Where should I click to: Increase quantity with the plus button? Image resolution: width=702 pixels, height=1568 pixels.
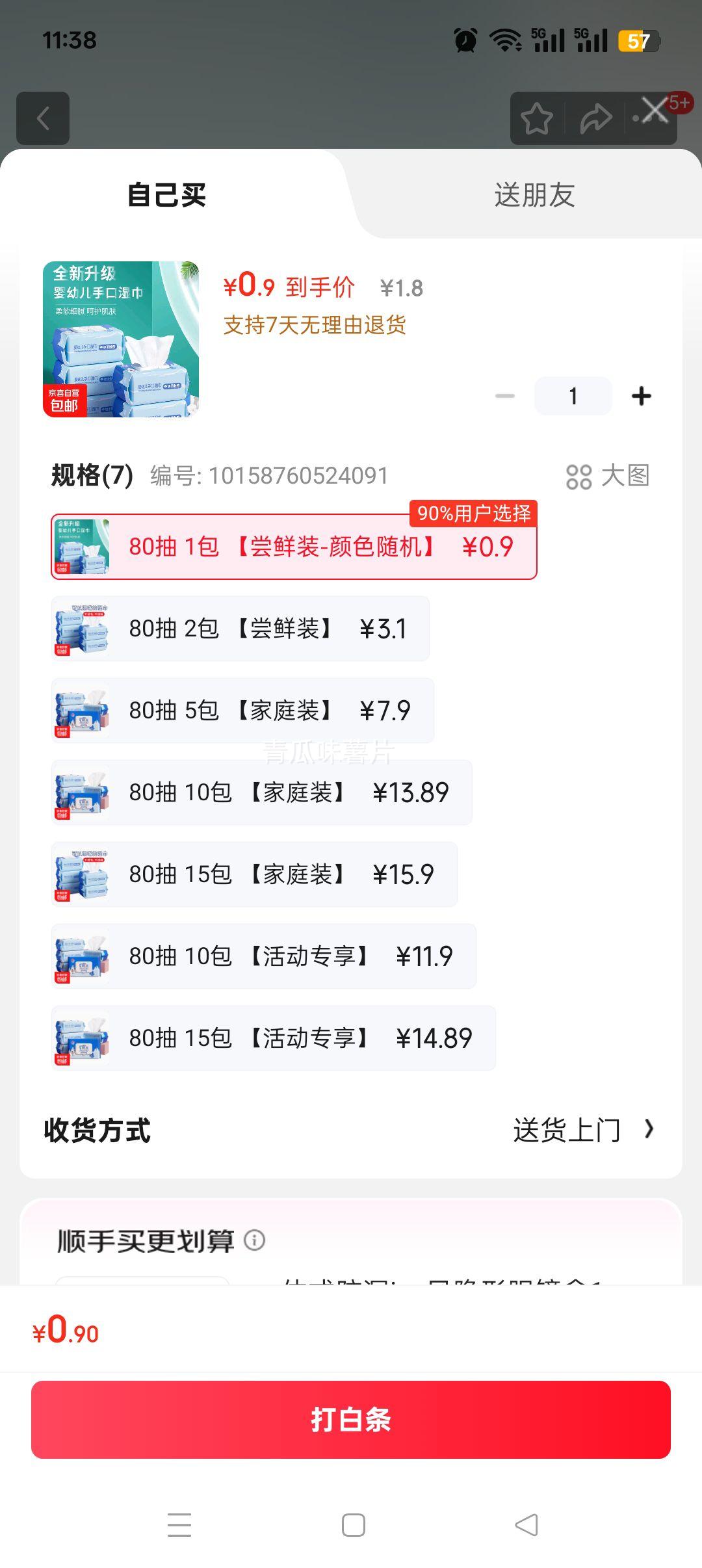pyautogui.click(x=641, y=396)
